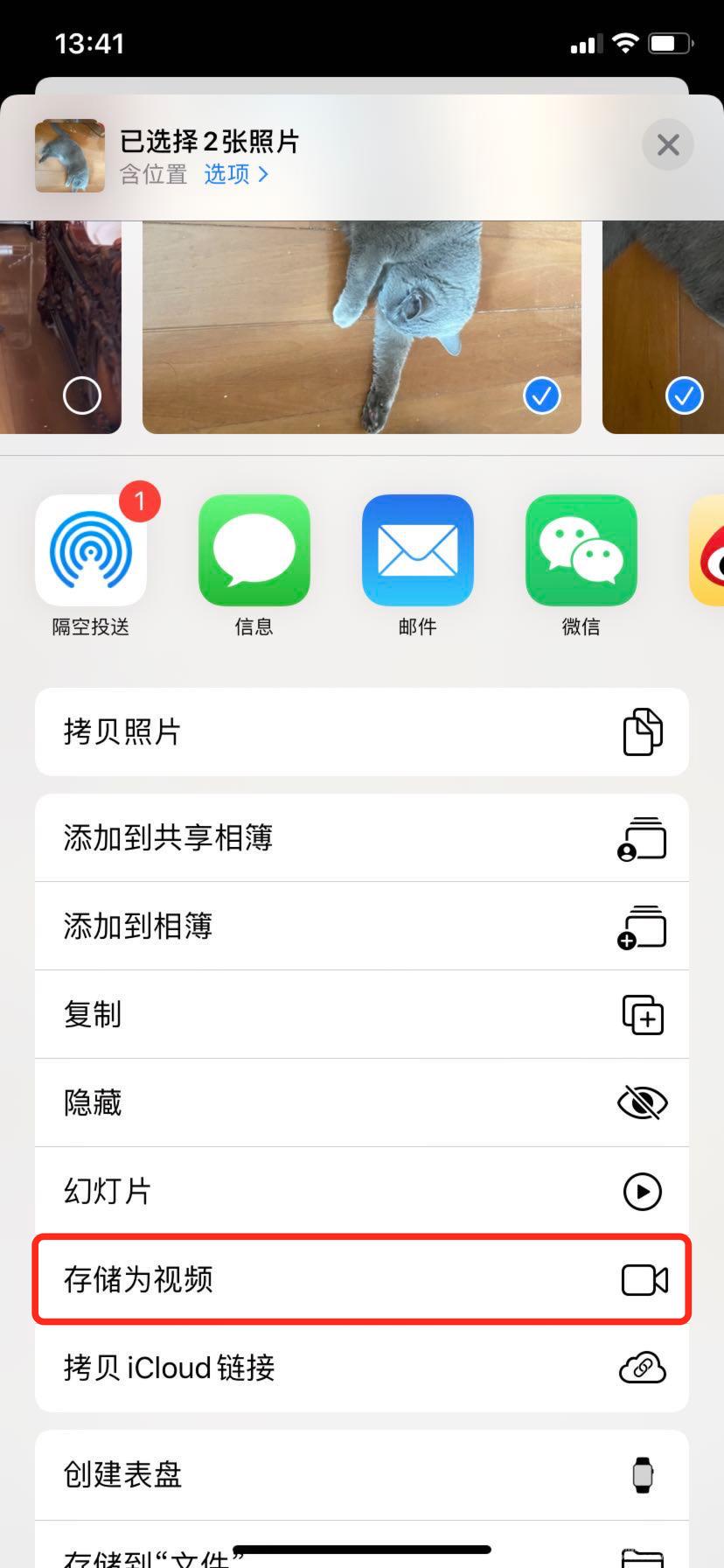Tap the video camera icon for 存储为视频
724x1568 pixels.
[643, 1279]
